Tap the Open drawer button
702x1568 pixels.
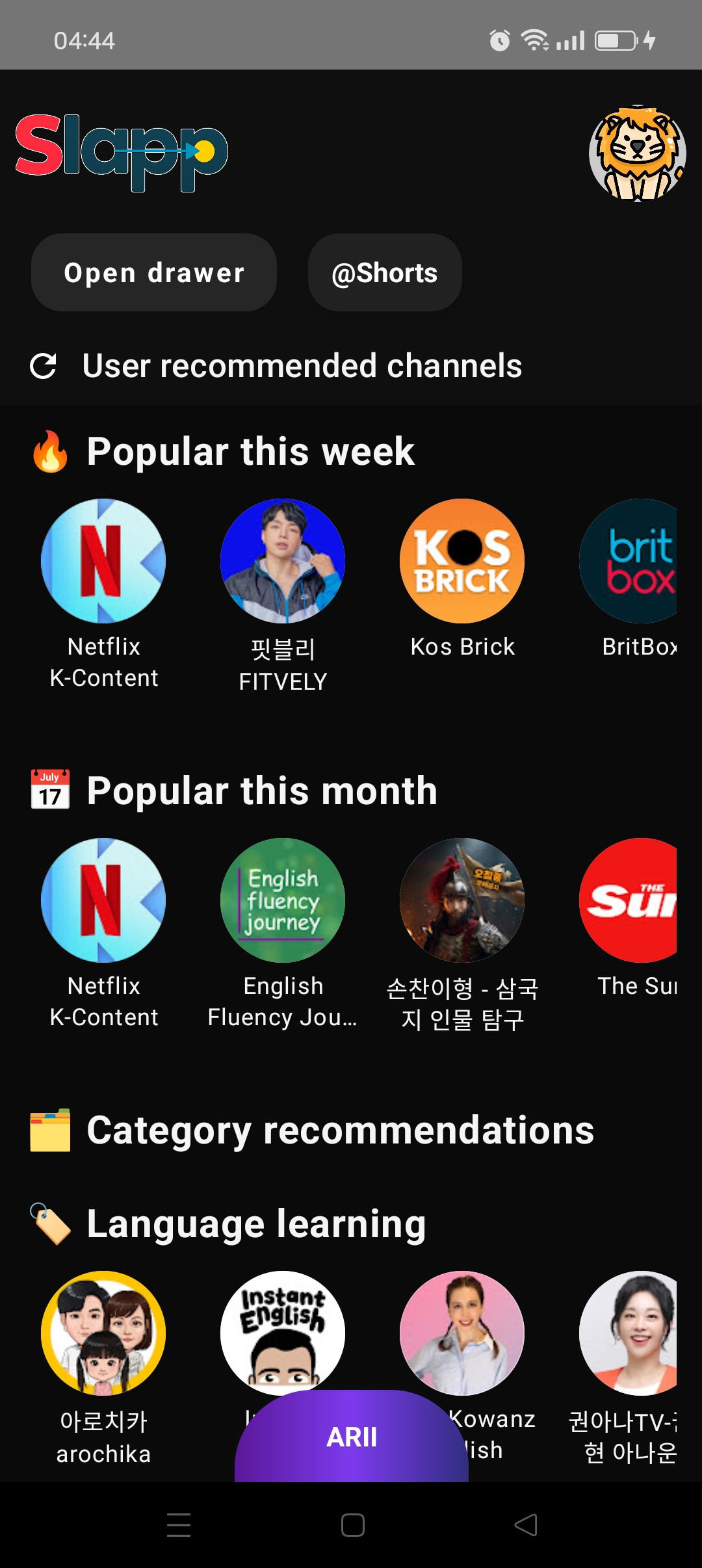point(153,272)
